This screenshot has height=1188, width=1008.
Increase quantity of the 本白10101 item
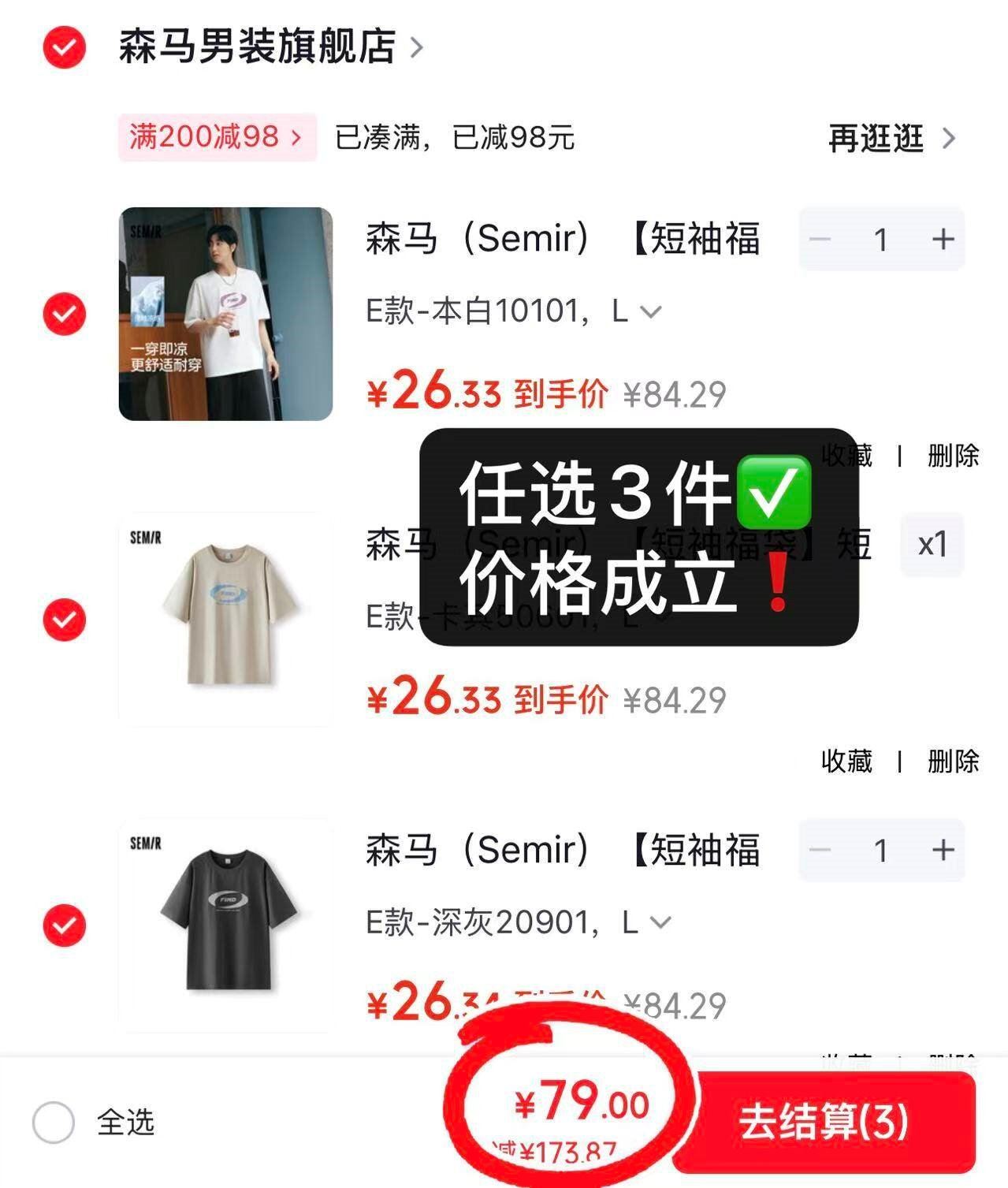[943, 239]
